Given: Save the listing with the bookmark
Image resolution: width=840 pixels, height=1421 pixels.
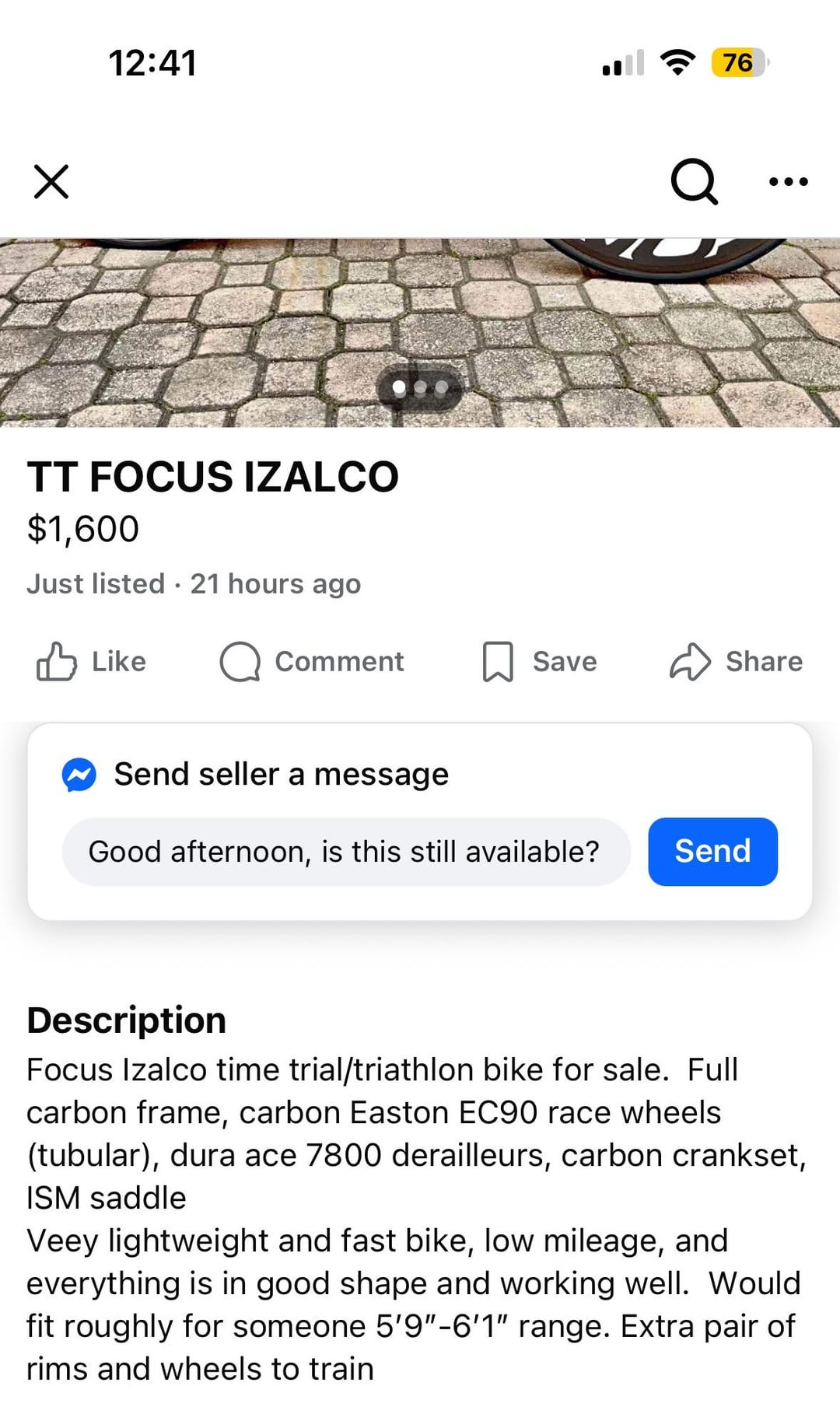Looking at the screenshot, I should coord(539,662).
